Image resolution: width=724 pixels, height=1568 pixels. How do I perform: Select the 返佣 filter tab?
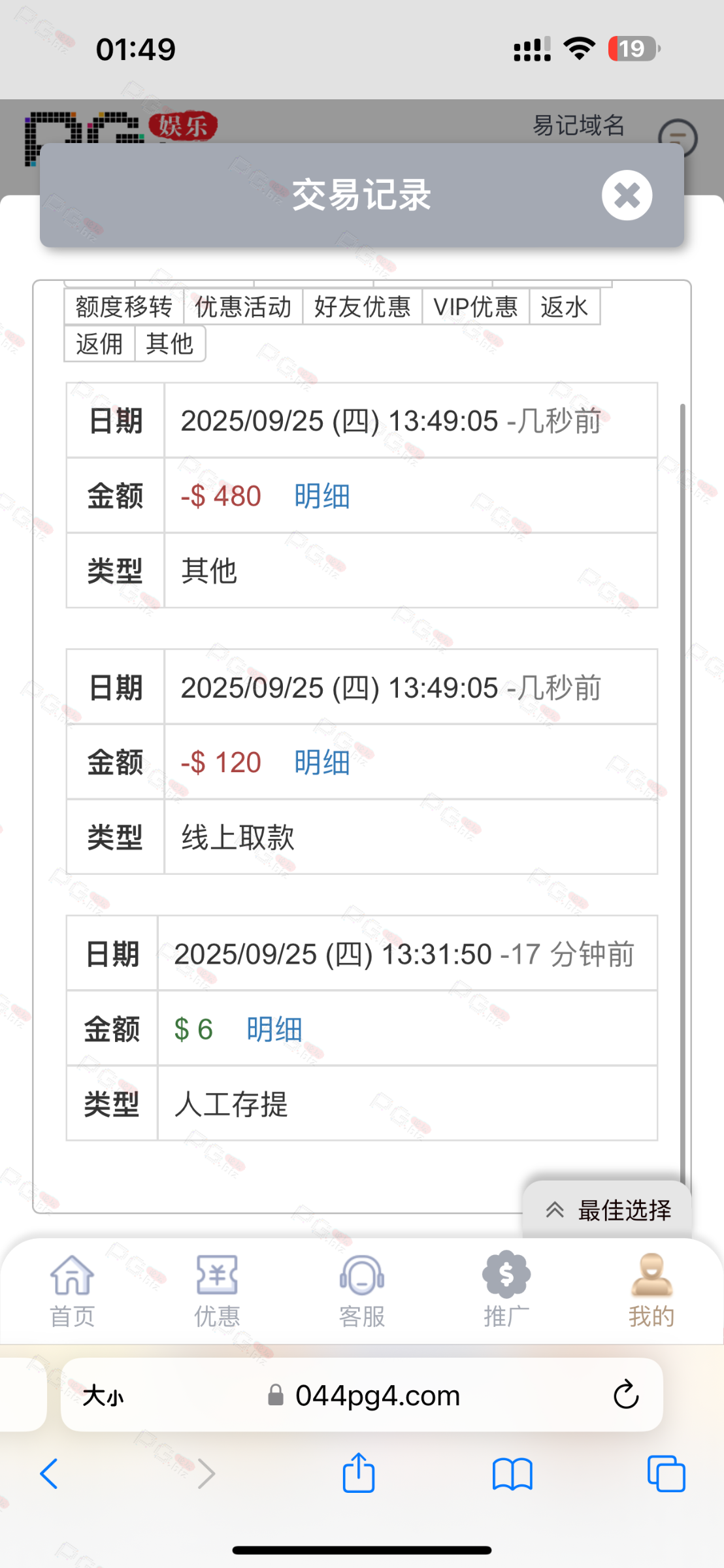(99, 344)
